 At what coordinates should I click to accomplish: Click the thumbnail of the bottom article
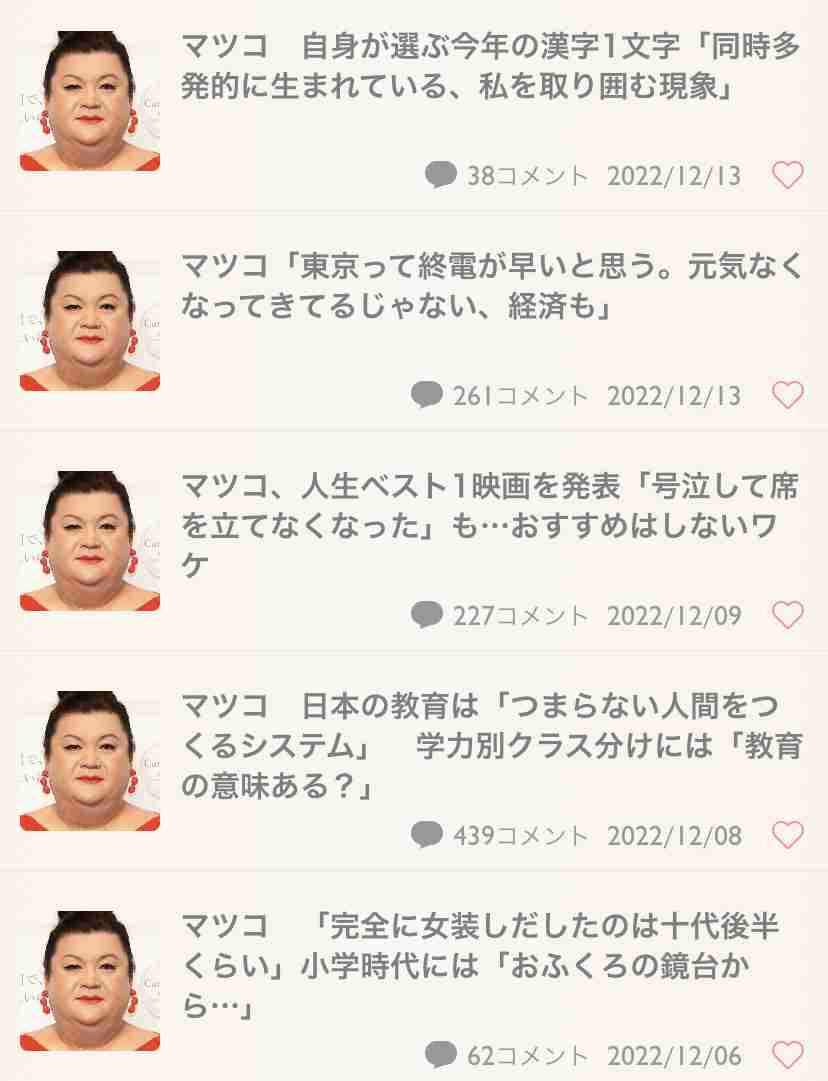(89, 980)
